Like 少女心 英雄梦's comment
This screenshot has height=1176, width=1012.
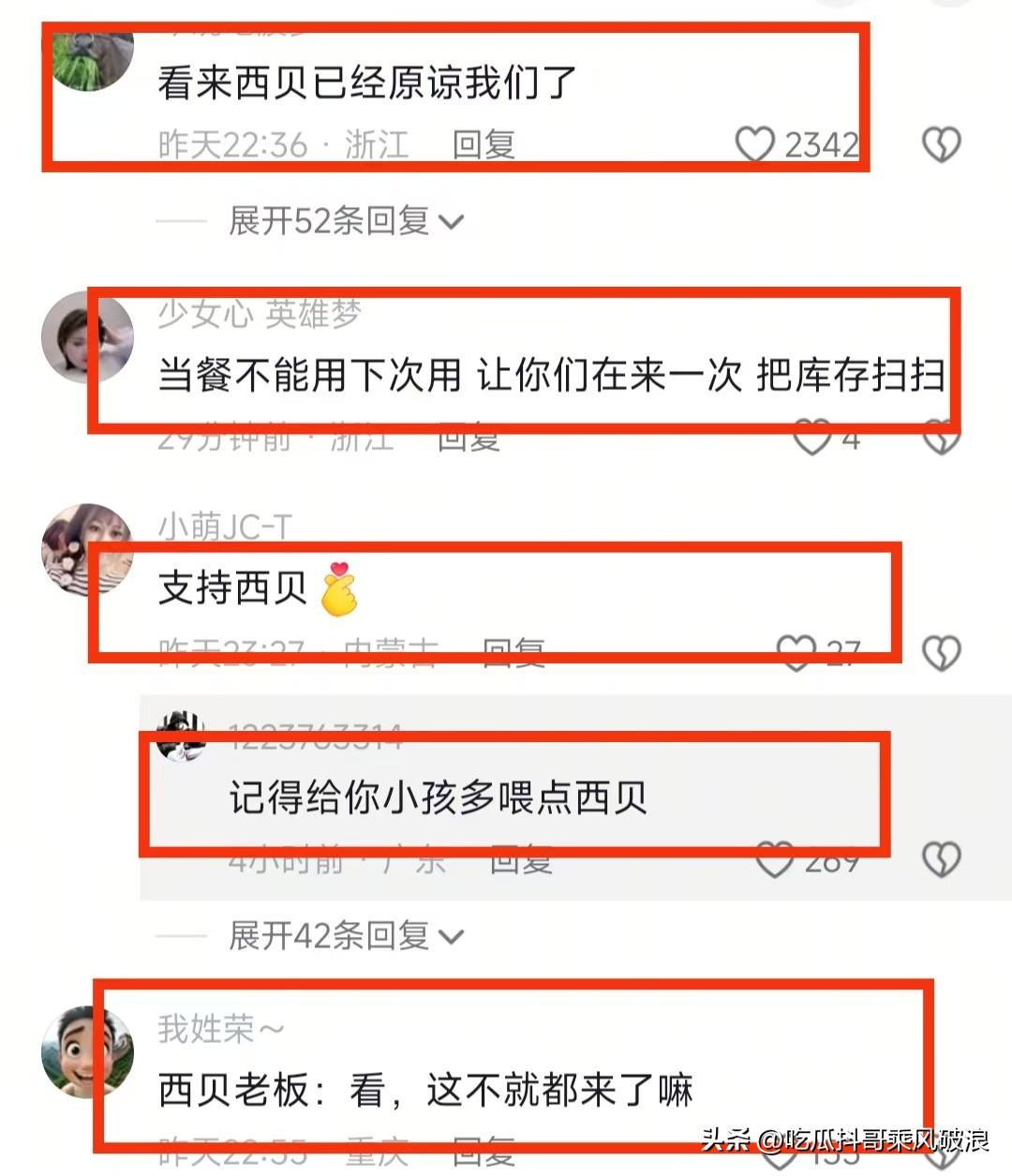pyautogui.click(x=811, y=439)
